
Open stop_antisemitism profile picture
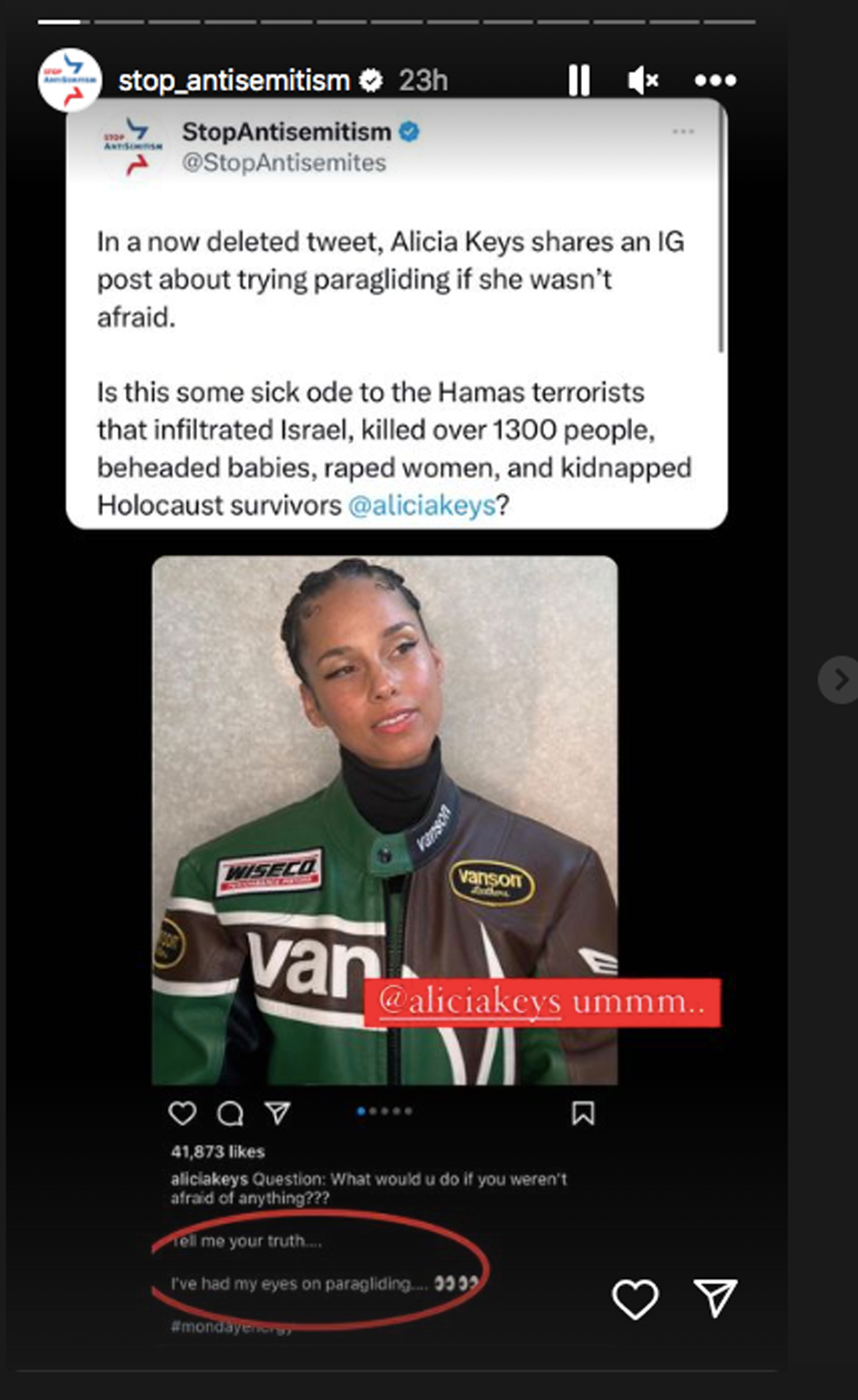coord(69,79)
